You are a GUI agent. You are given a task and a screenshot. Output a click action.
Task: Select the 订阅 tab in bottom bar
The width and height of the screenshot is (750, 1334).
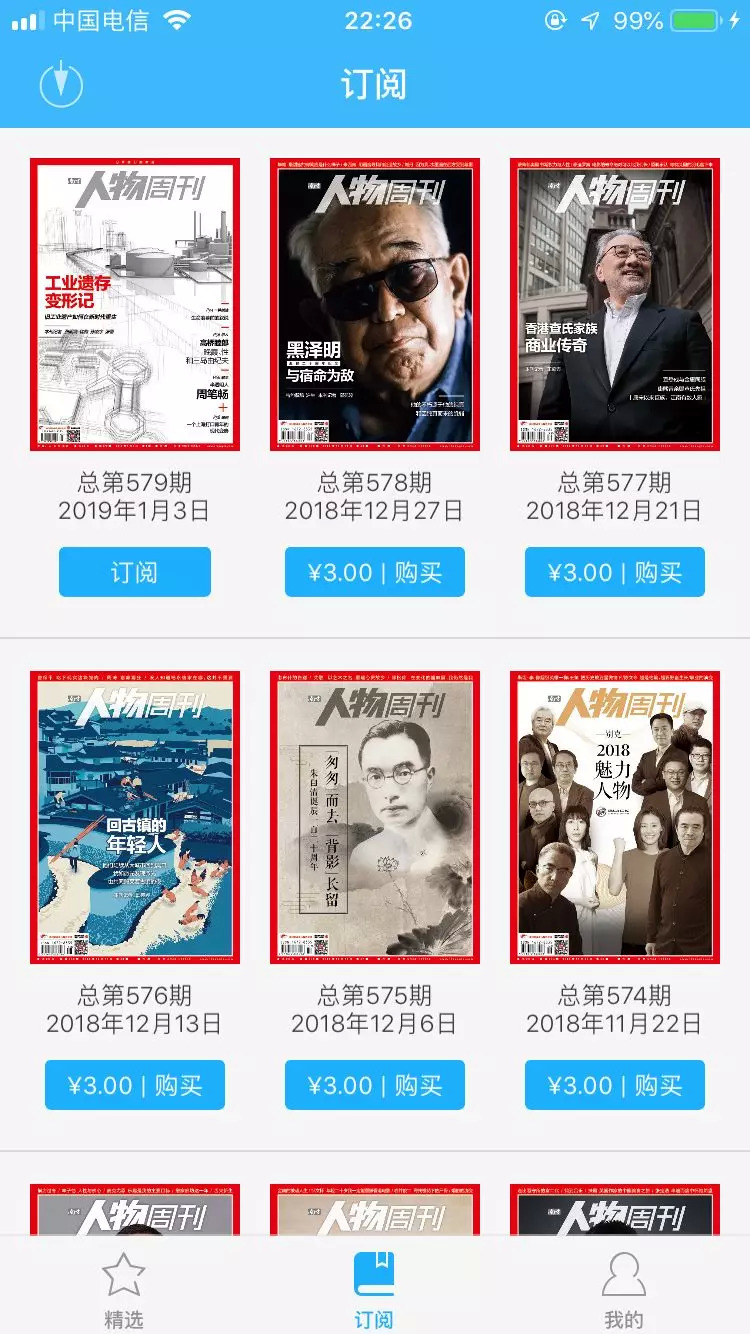click(x=374, y=1290)
